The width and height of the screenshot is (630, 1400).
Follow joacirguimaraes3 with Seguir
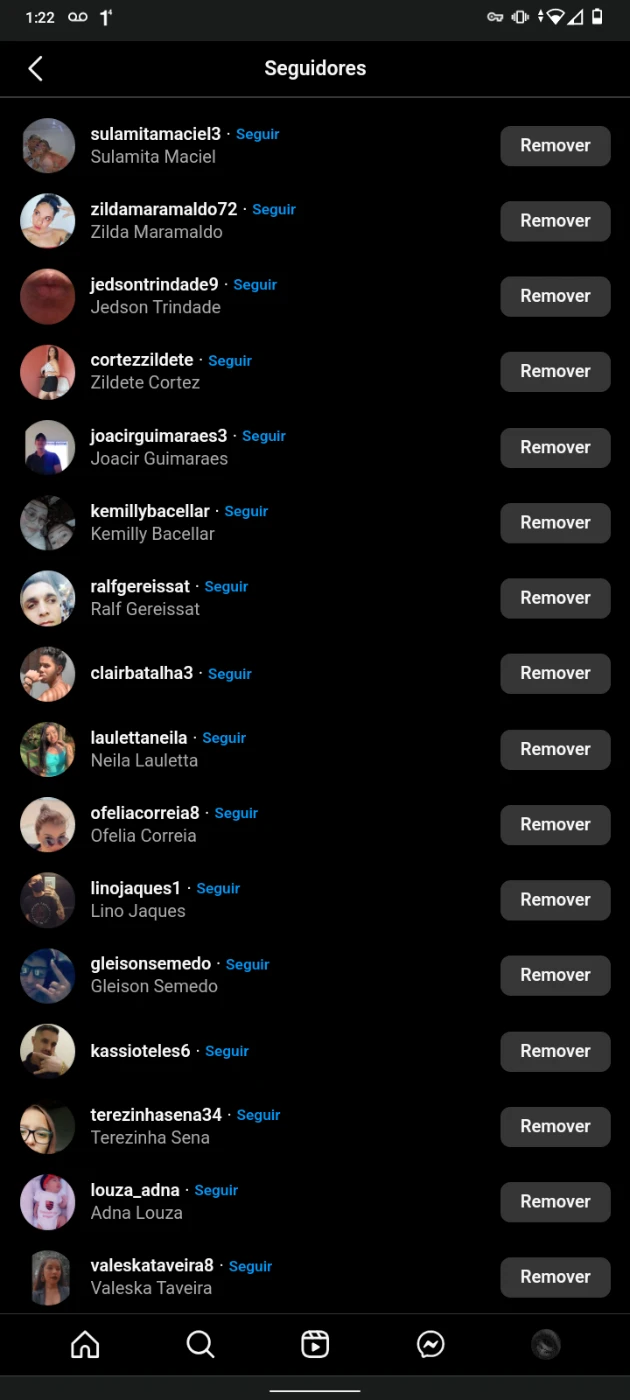click(x=264, y=436)
